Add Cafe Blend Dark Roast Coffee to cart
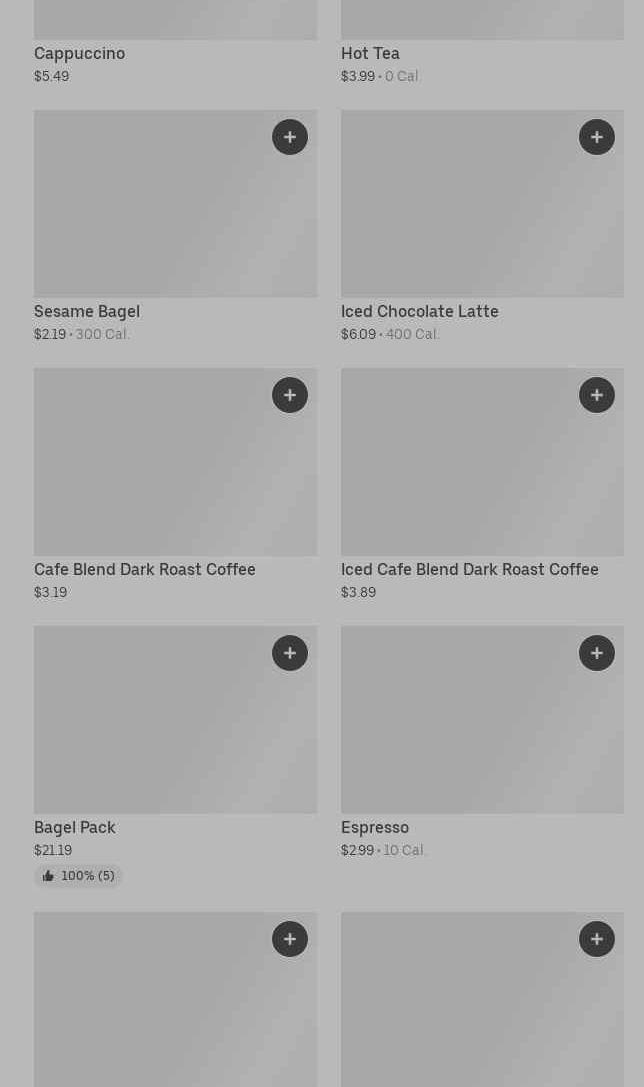 (290, 395)
